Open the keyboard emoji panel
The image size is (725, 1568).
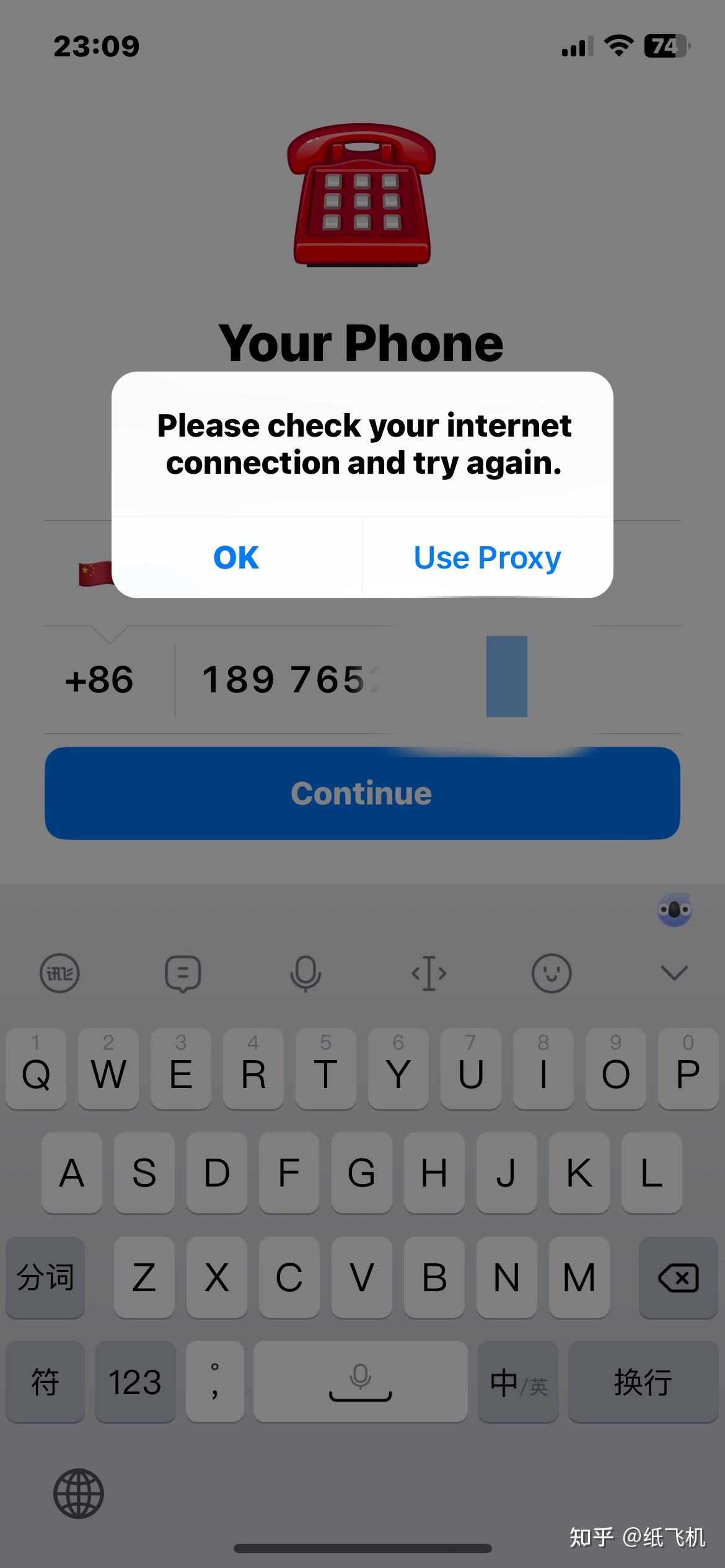point(551,973)
